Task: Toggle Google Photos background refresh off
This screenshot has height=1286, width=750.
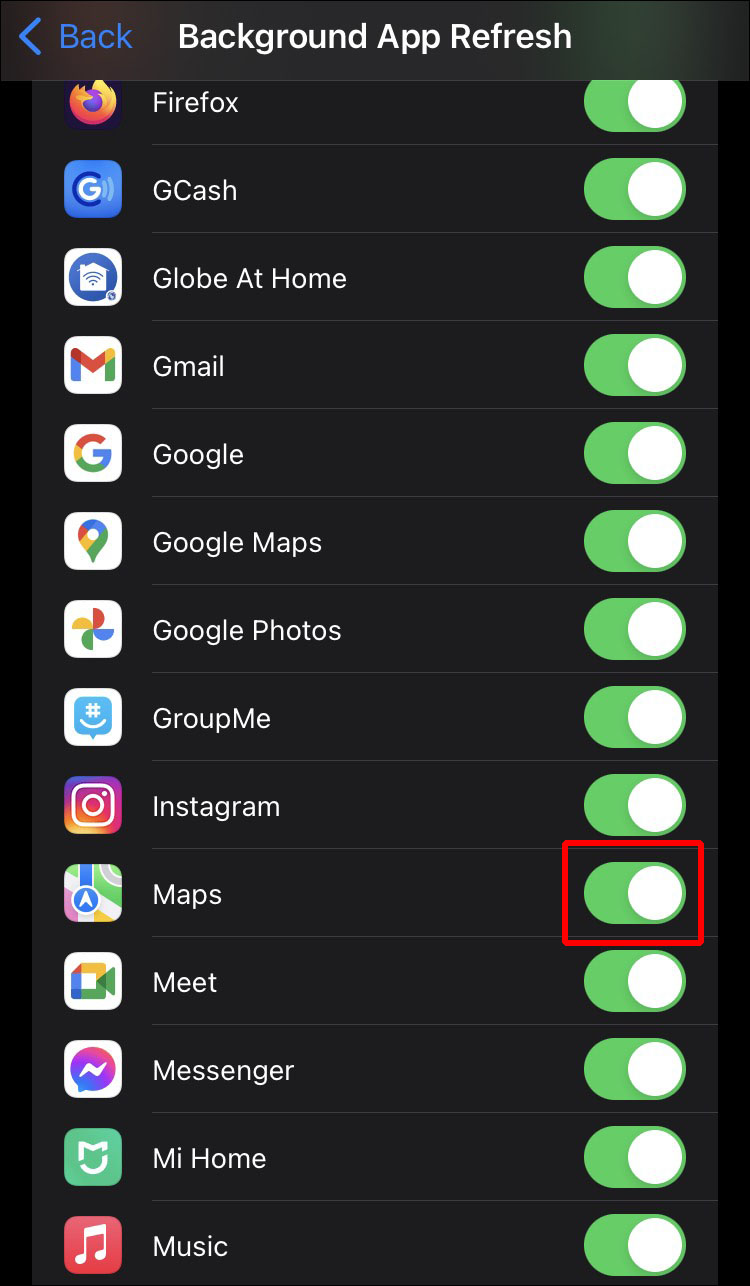Action: coord(634,630)
